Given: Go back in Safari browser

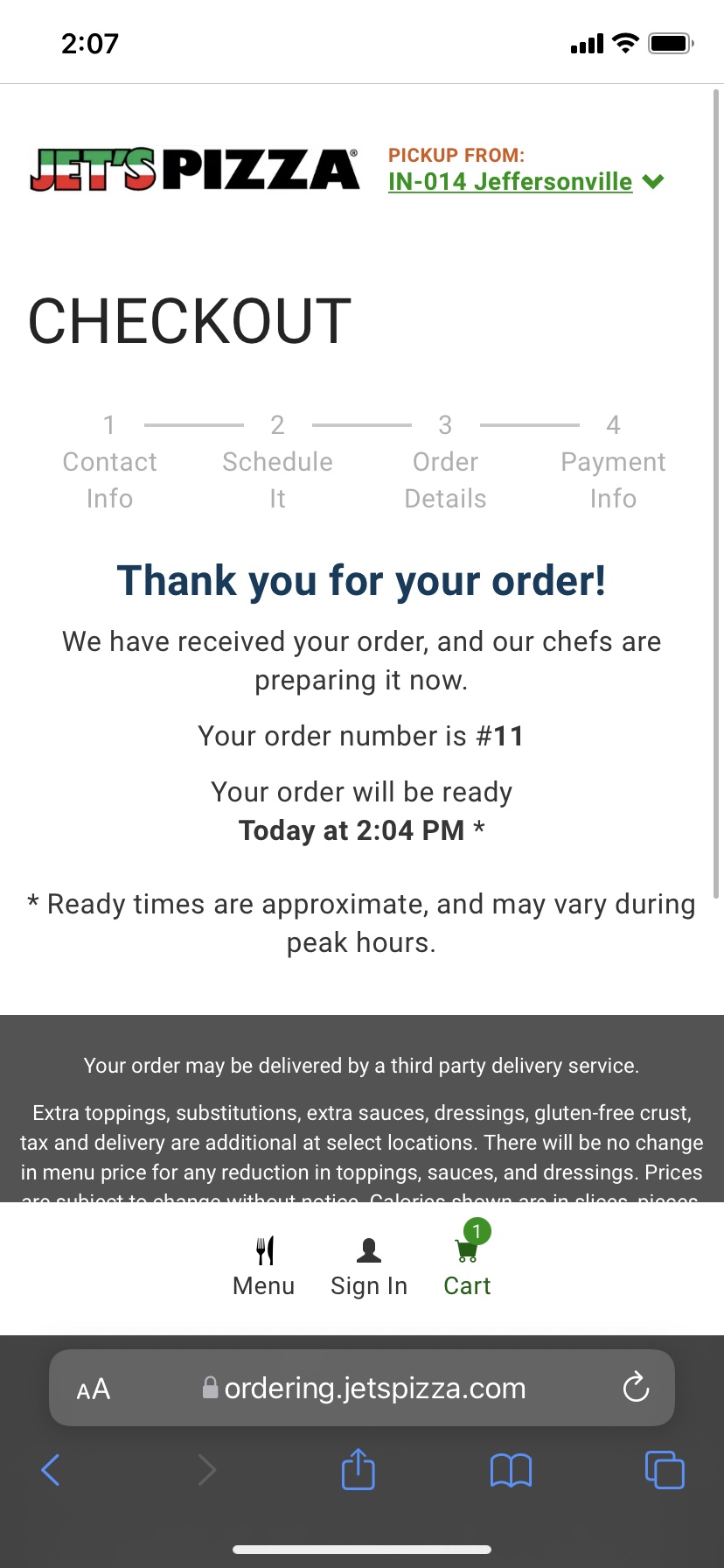Looking at the screenshot, I should coord(51,1470).
